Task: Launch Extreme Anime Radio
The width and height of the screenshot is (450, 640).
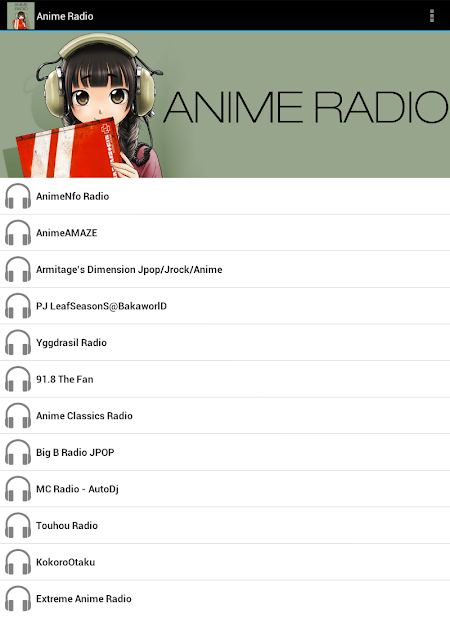Action: click(225, 599)
